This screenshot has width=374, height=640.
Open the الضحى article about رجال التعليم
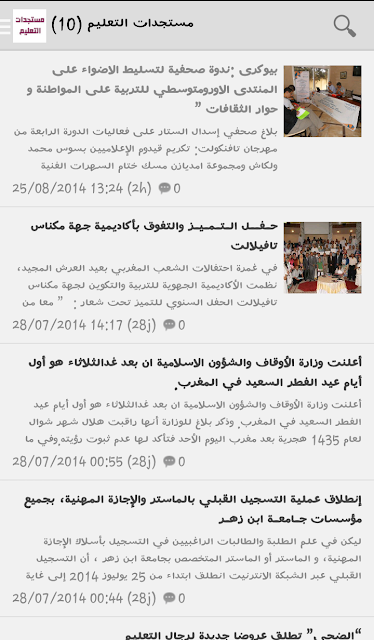[187, 629]
